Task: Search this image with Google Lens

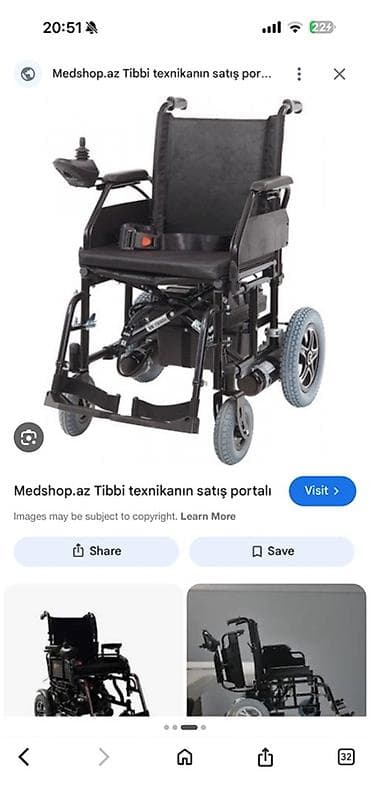Action: point(29,437)
